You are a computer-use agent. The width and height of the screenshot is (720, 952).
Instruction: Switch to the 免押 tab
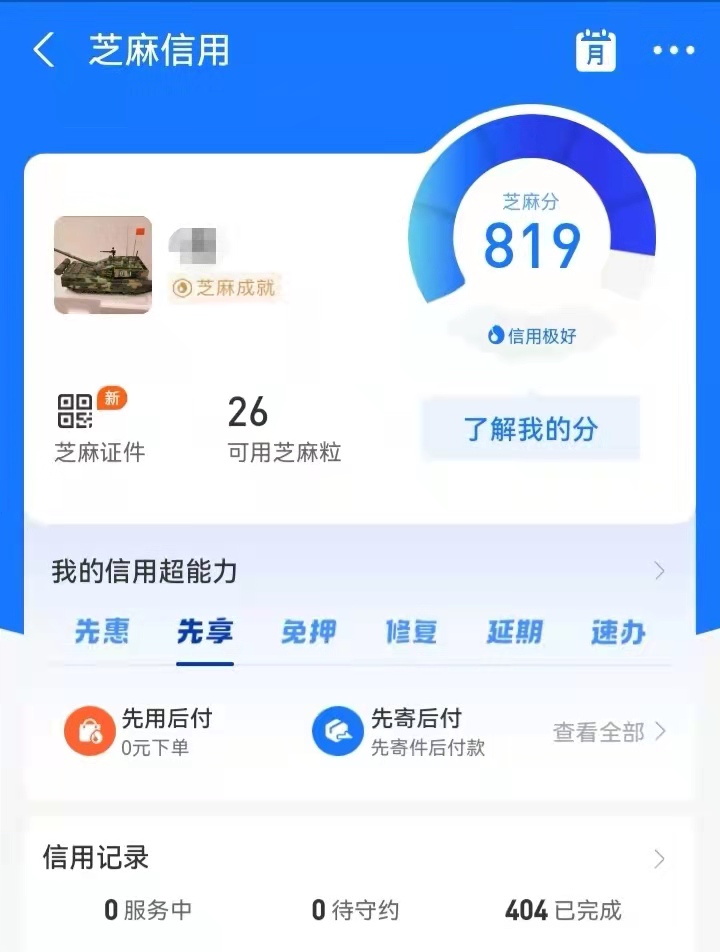coord(307,632)
